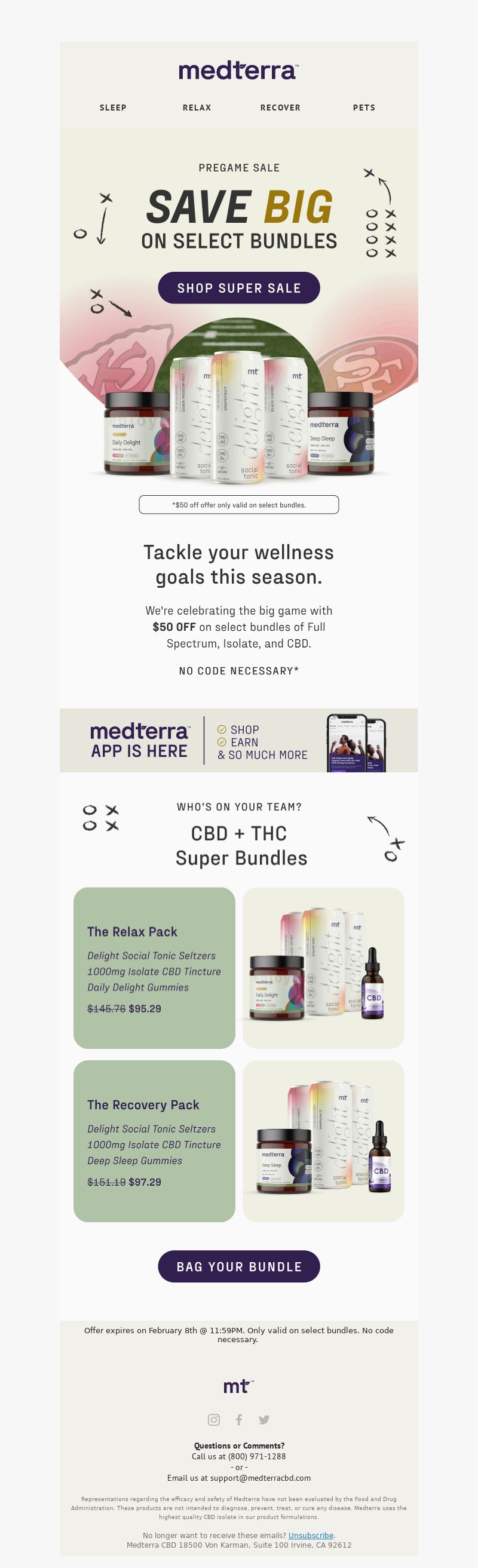478x1568 pixels.
Task: Go to the RELAX category
Action: point(197,108)
